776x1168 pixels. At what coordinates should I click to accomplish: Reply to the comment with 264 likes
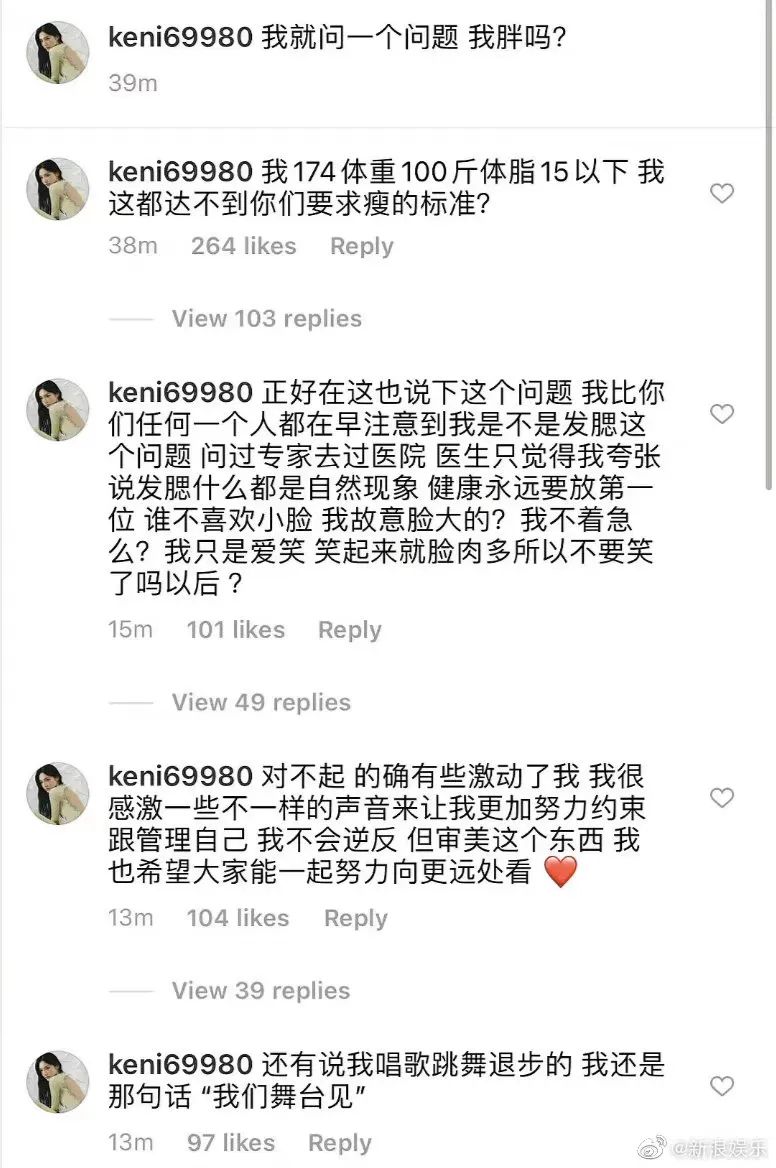pos(361,246)
